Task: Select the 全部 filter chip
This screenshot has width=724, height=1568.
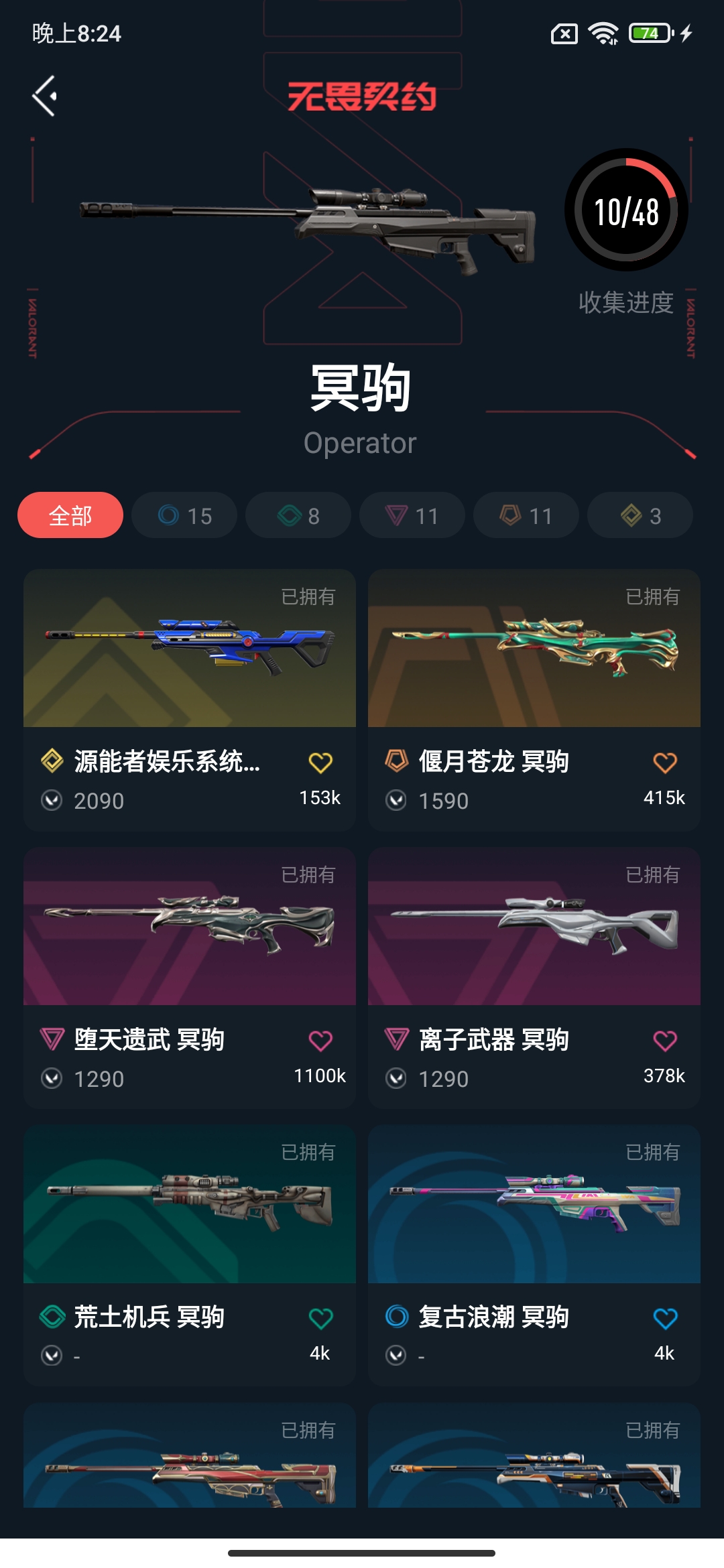Action: coord(70,515)
